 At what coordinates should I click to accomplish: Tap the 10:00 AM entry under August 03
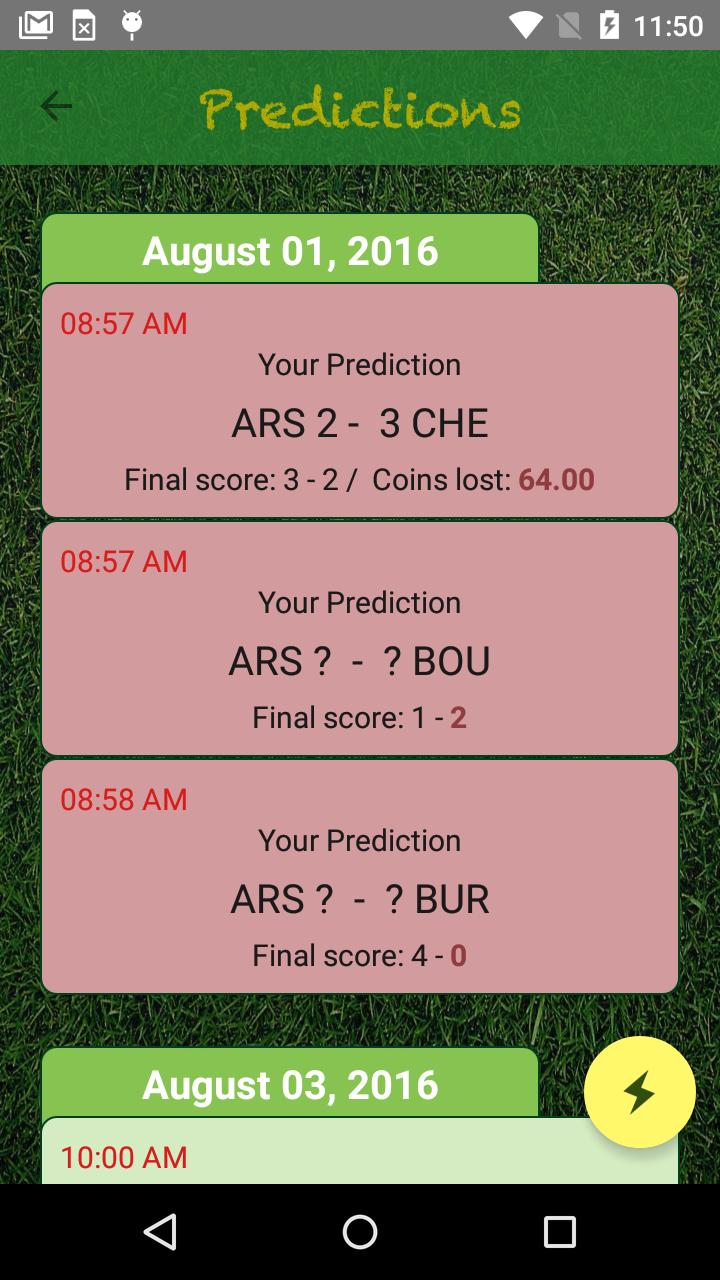(123, 1157)
